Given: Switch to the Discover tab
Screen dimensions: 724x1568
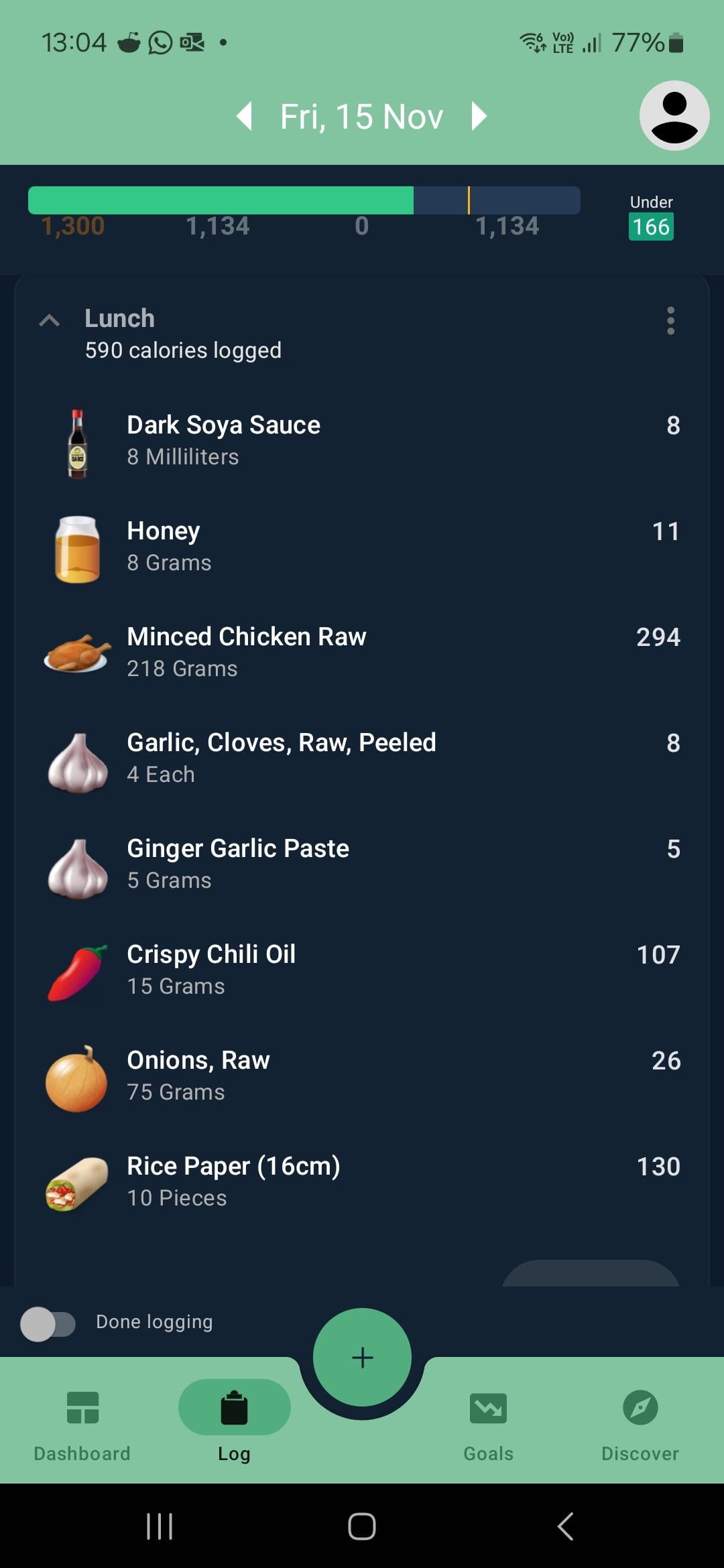Looking at the screenshot, I should (640, 1425).
